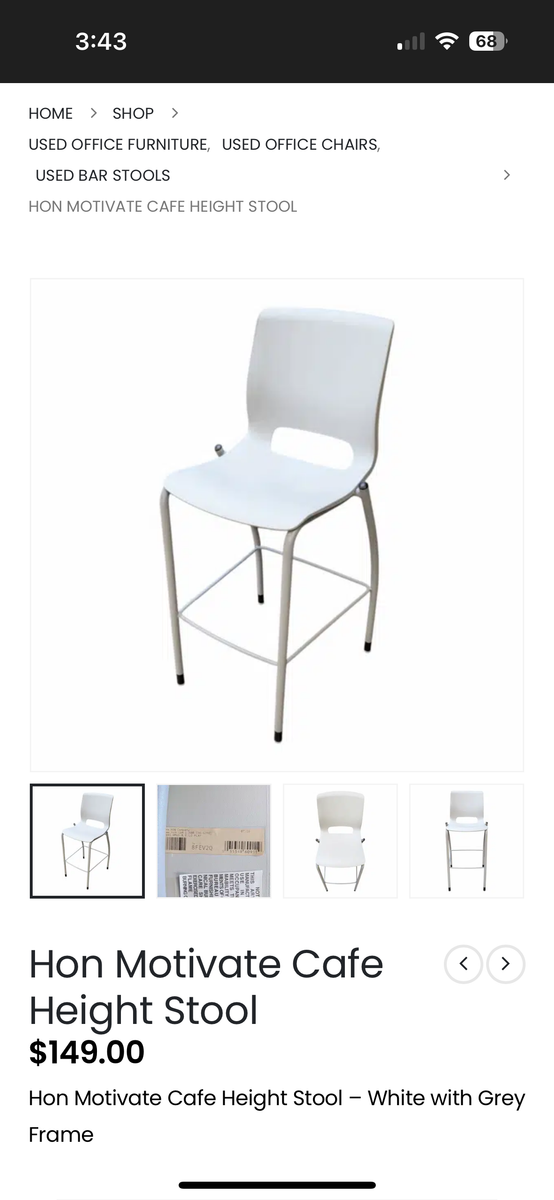The height and width of the screenshot is (1200, 554).
Task: Enlarge the main stool product image
Action: [x=277, y=525]
